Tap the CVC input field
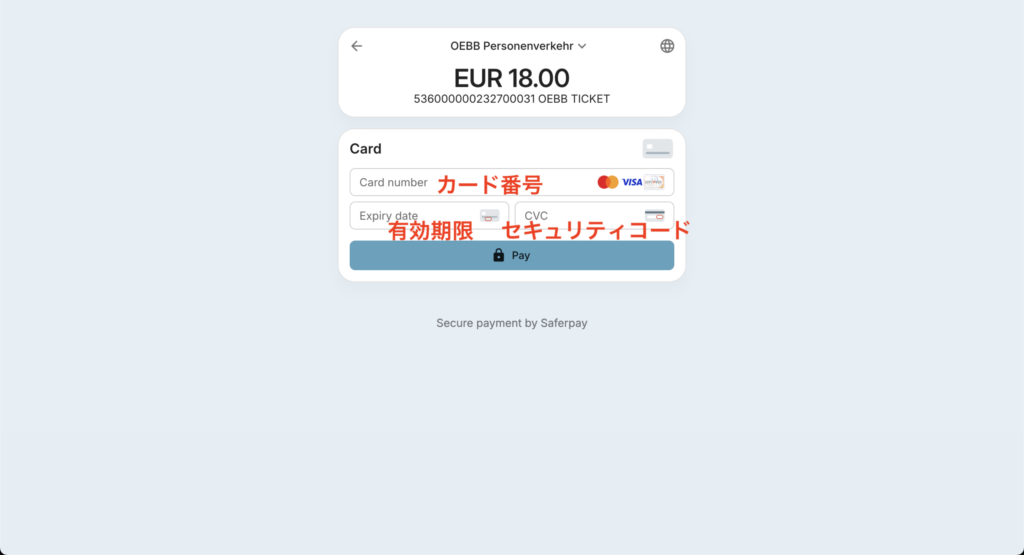 pyautogui.click(x=580, y=215)
